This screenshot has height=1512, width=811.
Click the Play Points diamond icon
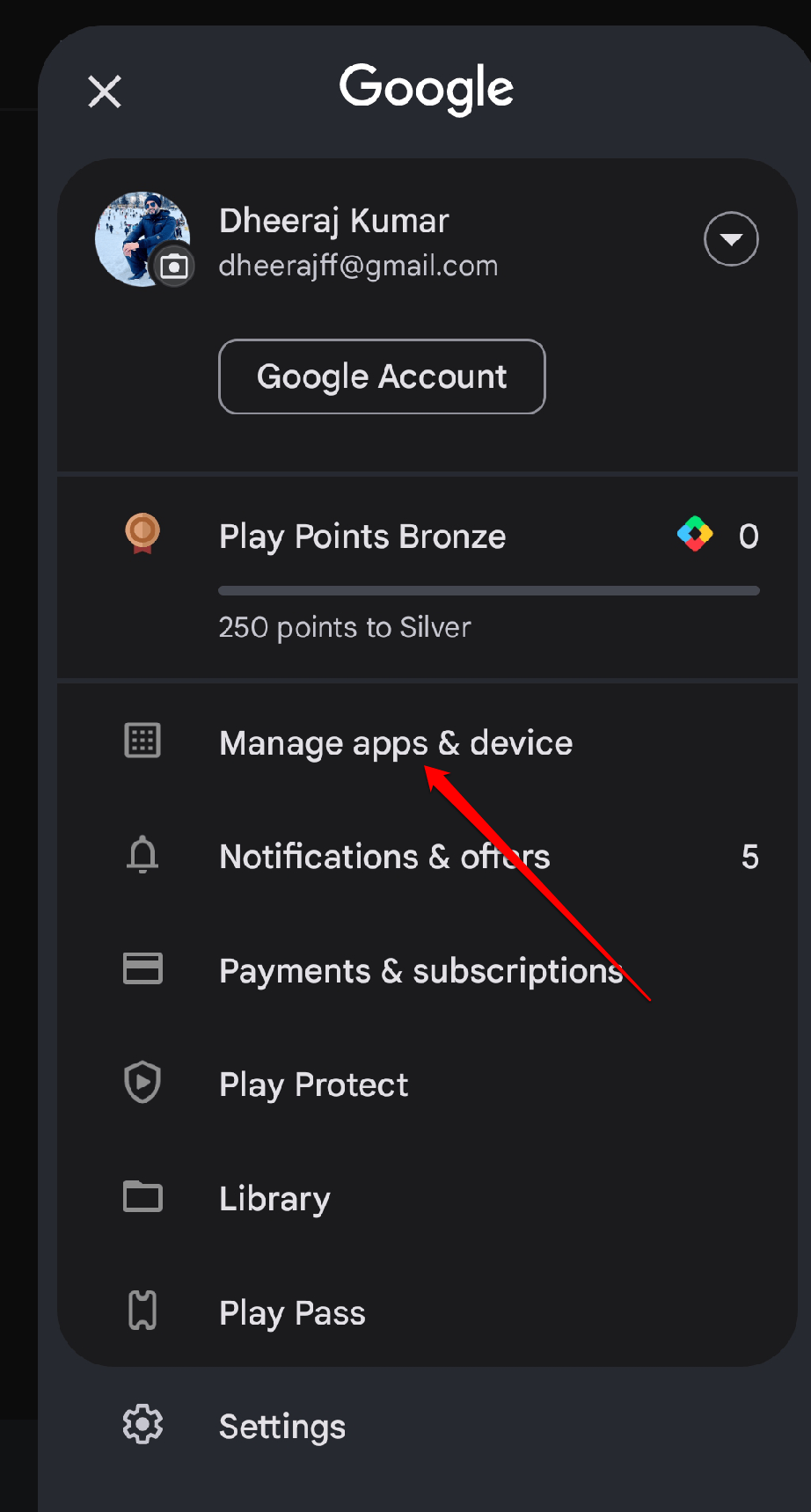coord(695,534)
